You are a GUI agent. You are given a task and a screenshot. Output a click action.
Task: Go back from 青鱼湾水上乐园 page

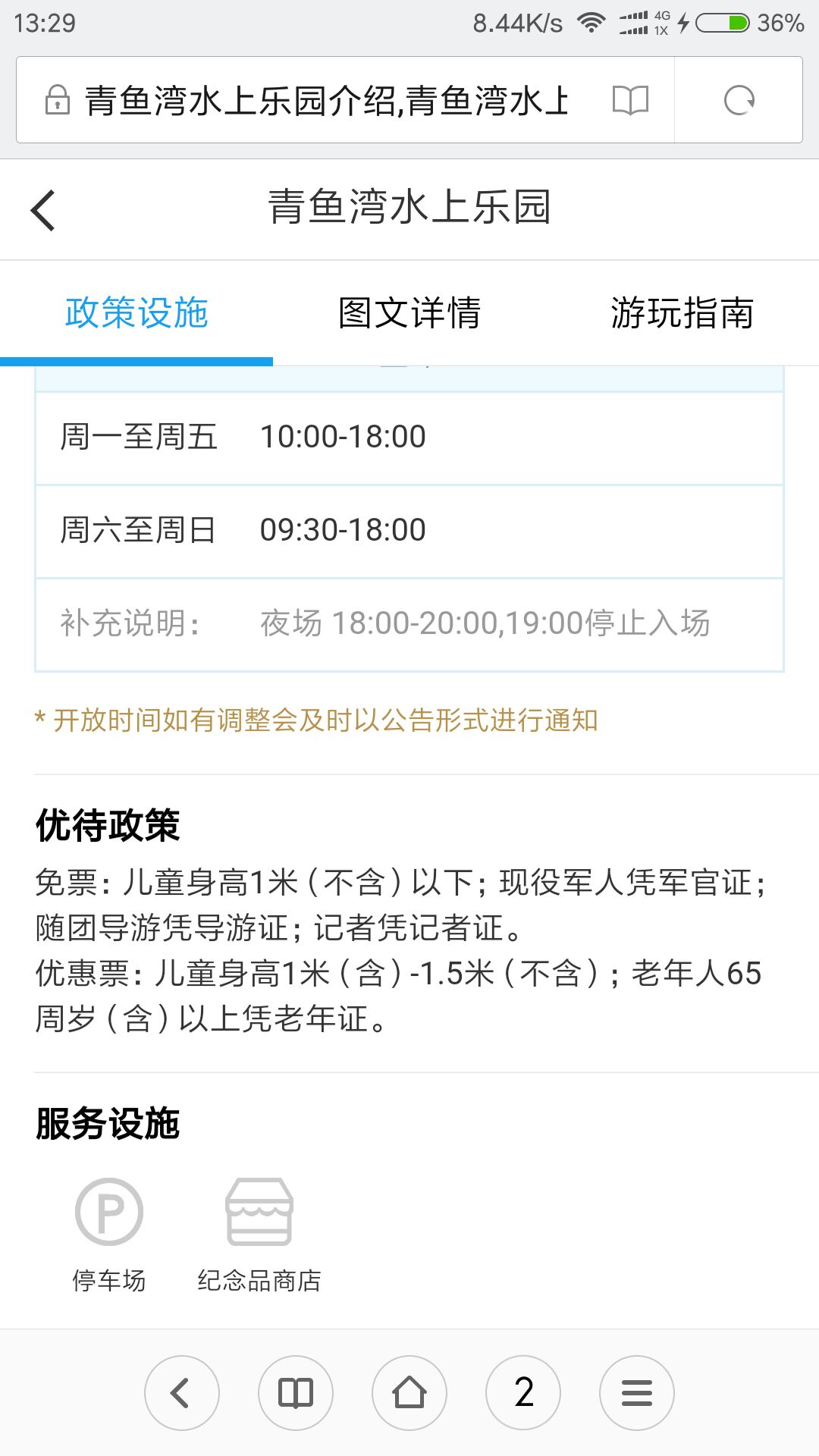click(43, 210)
